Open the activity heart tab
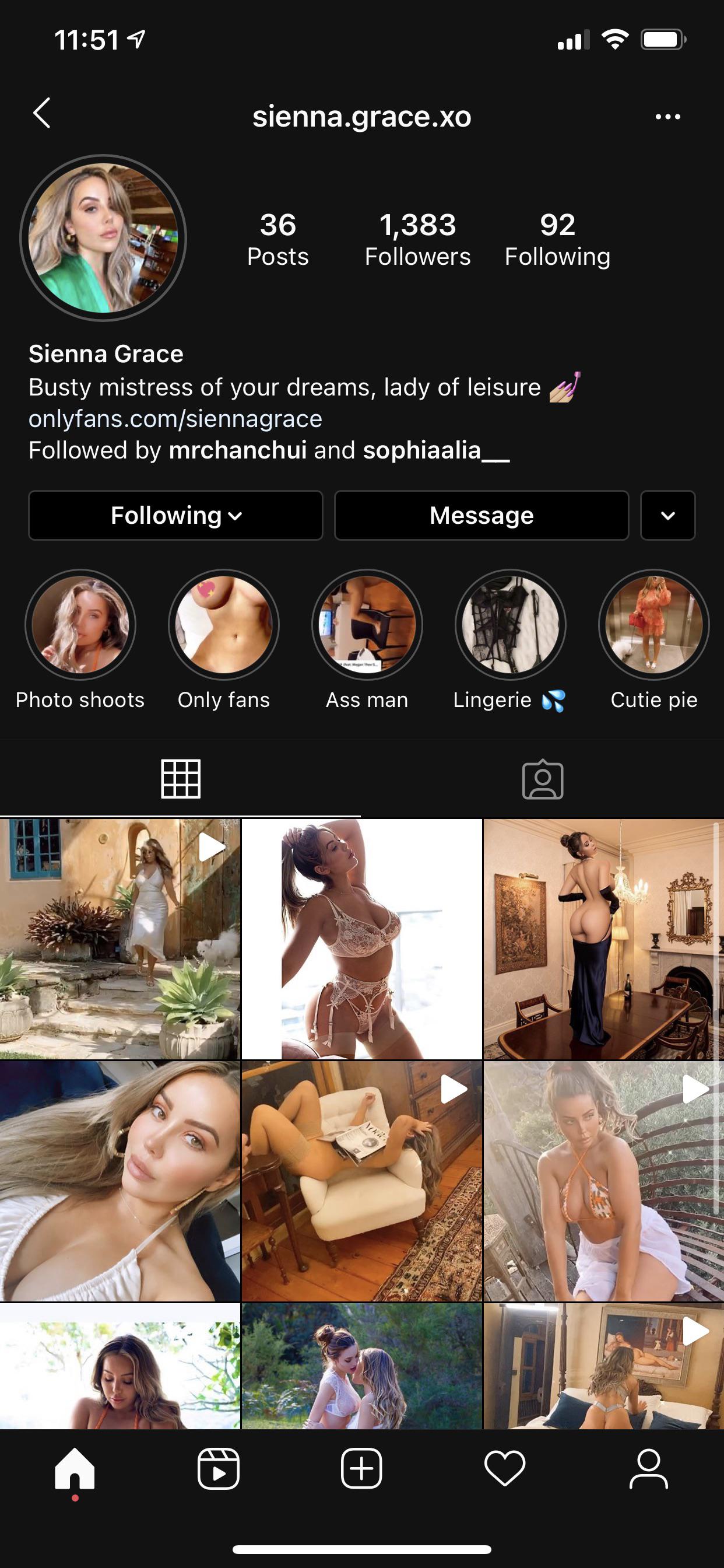The image size is (724, 1568). (x=505, y=1469)
